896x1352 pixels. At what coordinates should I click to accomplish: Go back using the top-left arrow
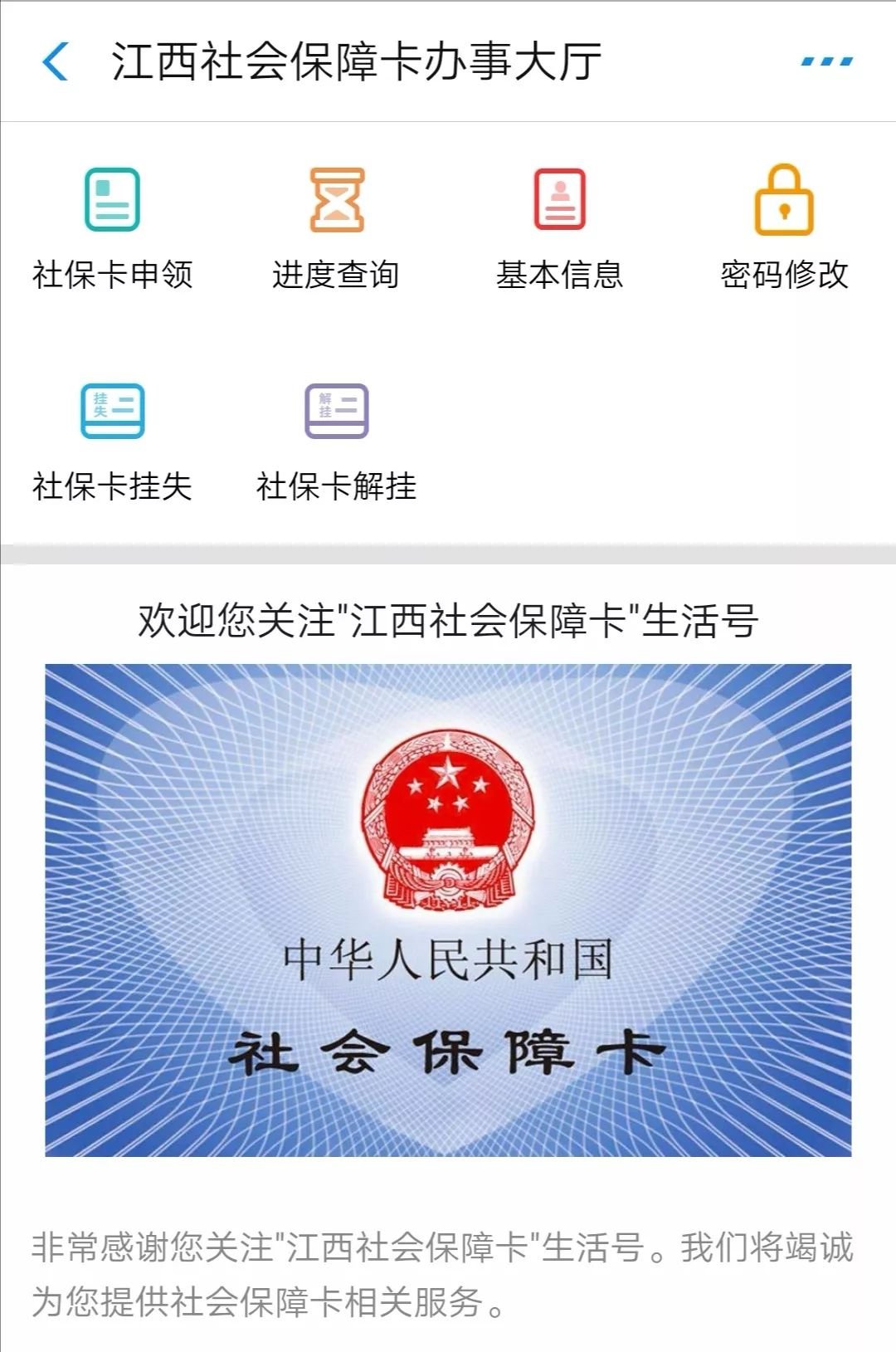pos(55,61)
